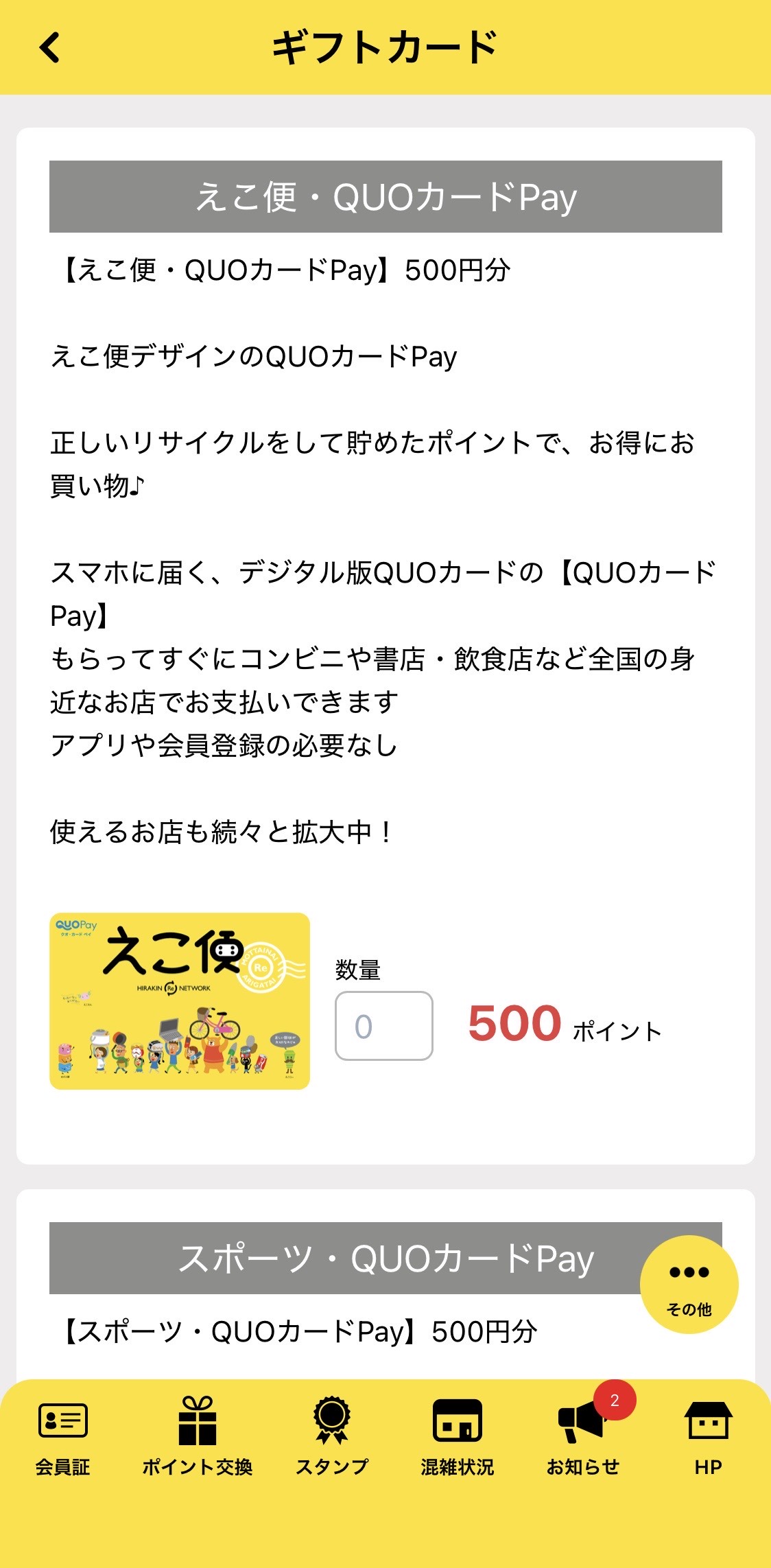Select the スタンプ tab
This screenshot has width=771, height=1568.
click(332, 1436)
